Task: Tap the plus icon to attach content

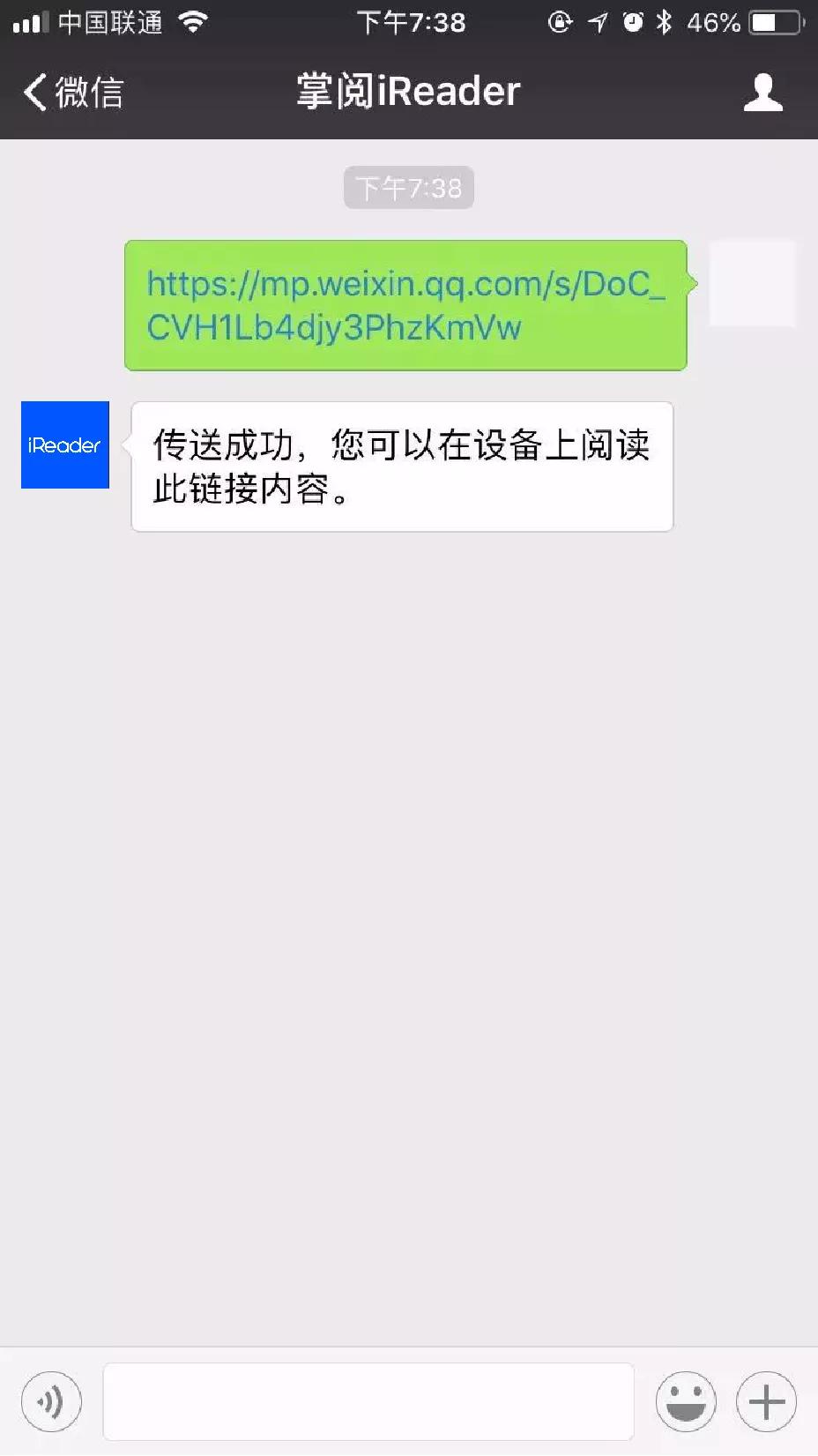Action: pos(766,1401)
